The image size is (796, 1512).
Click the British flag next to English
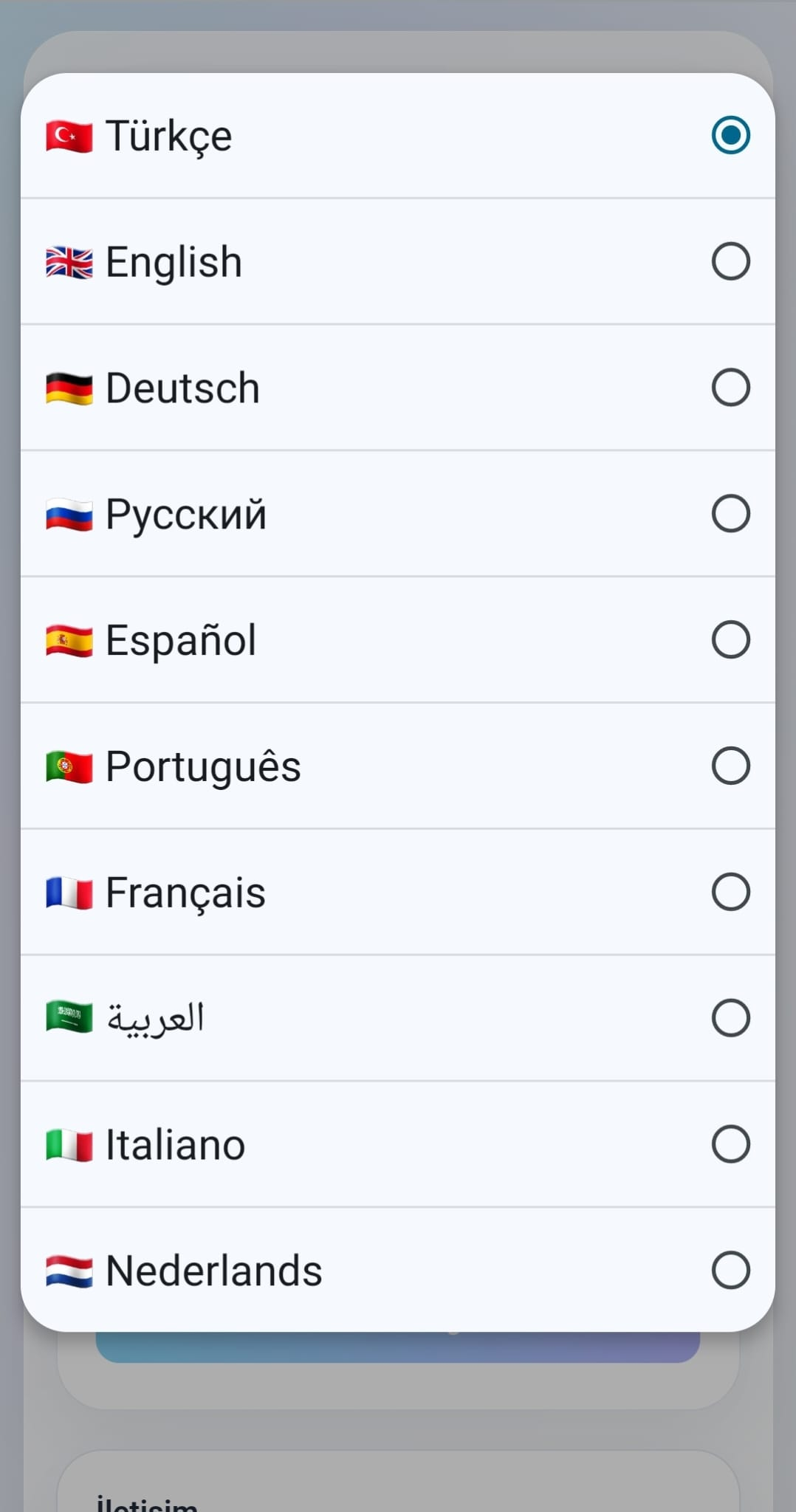click(x=69, y=261)
